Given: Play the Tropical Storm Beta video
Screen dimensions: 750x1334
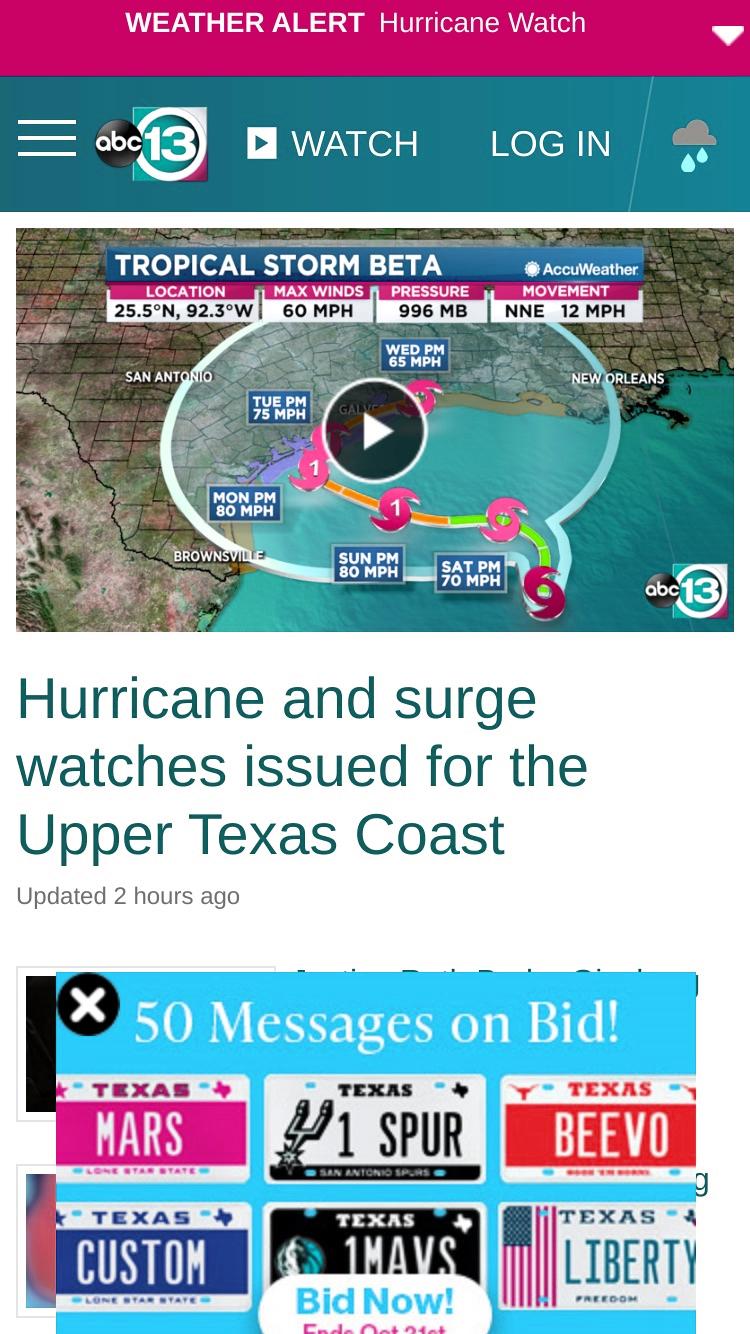Looking at the screenshot, I should pyautogui.click(x=375, y=431).
